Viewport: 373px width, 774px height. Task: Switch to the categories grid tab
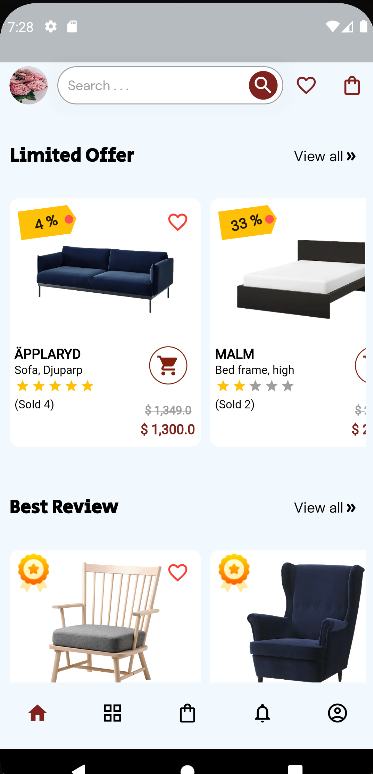(x=112, y=713)
